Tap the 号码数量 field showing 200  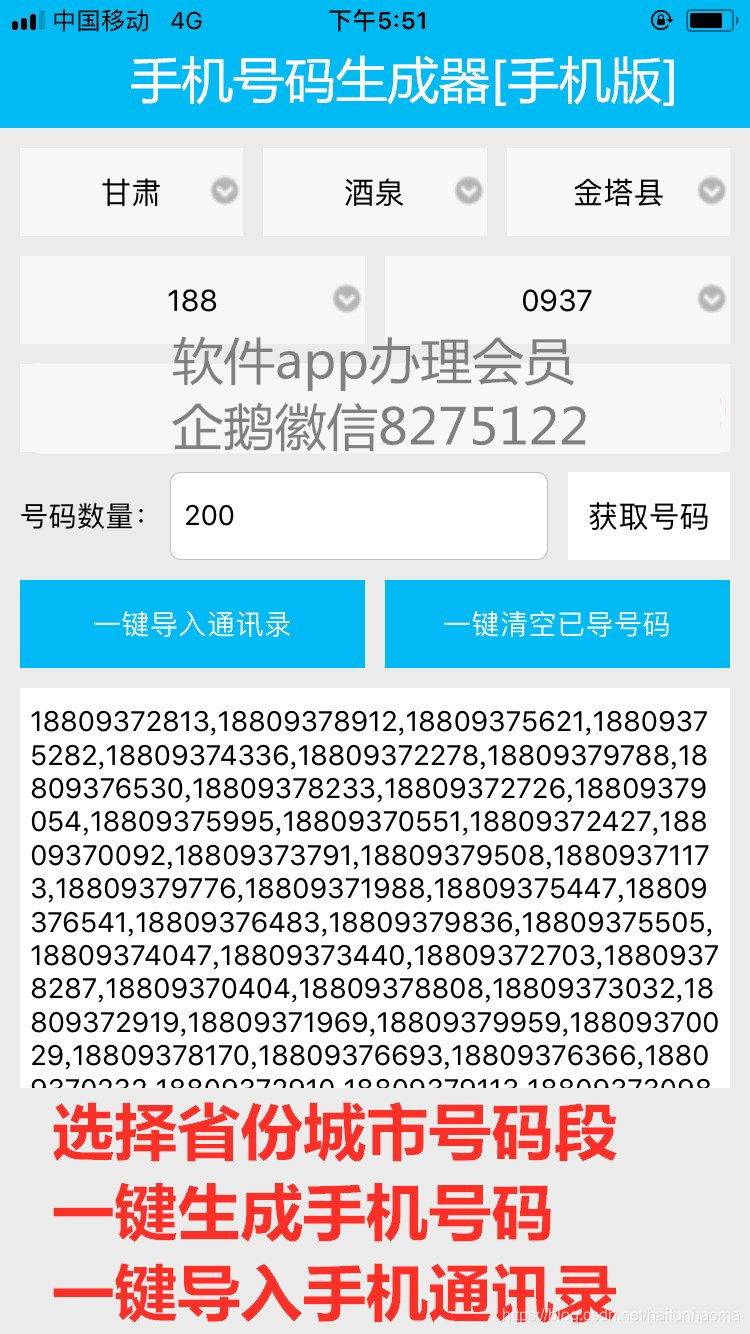tap(358, 516)
